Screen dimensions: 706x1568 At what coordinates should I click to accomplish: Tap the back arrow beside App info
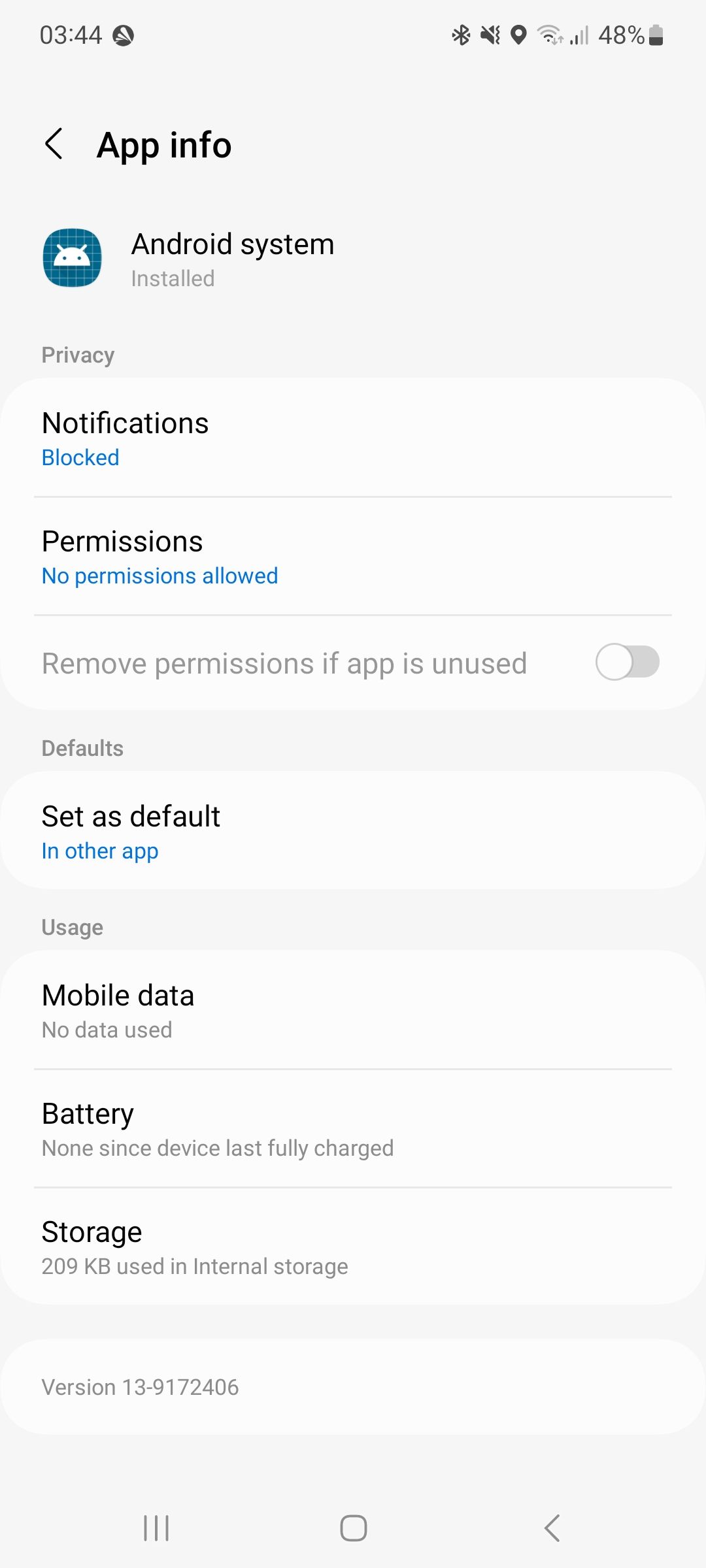pos(55,145)
